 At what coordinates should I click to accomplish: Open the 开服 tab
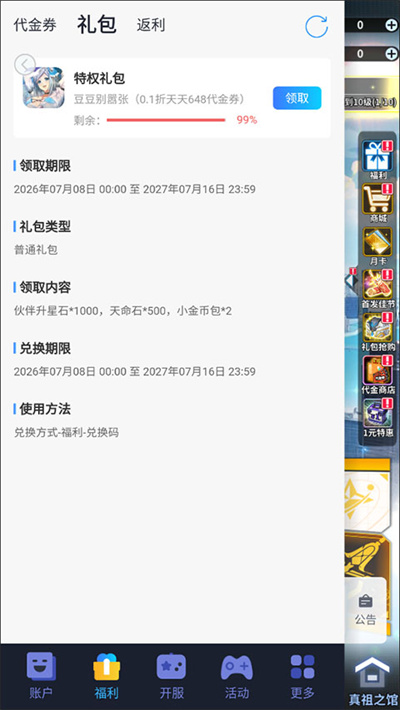pos(171,675)
